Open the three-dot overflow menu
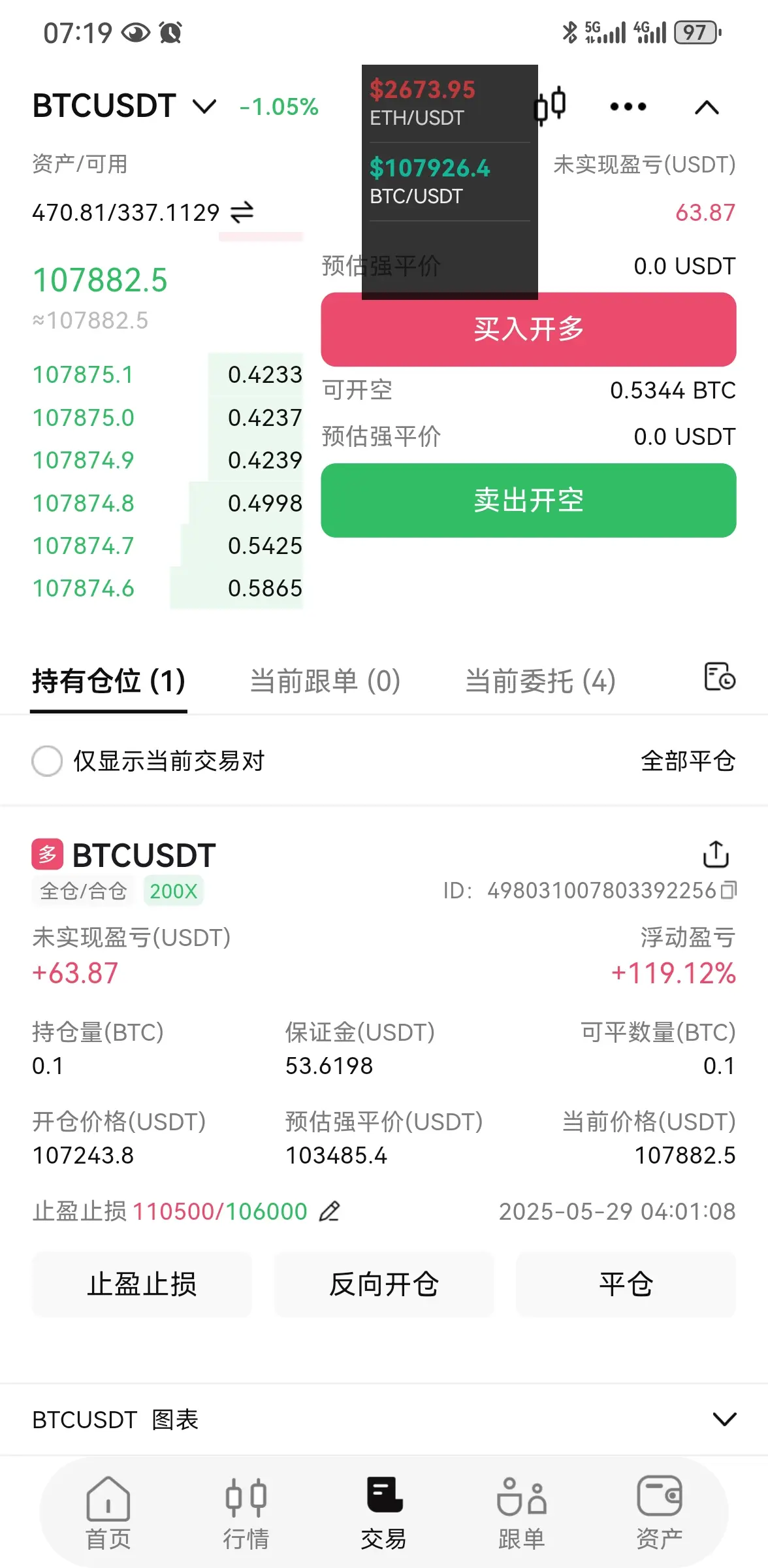Screen dimensions: 768x1568 (x=628, y=106)
